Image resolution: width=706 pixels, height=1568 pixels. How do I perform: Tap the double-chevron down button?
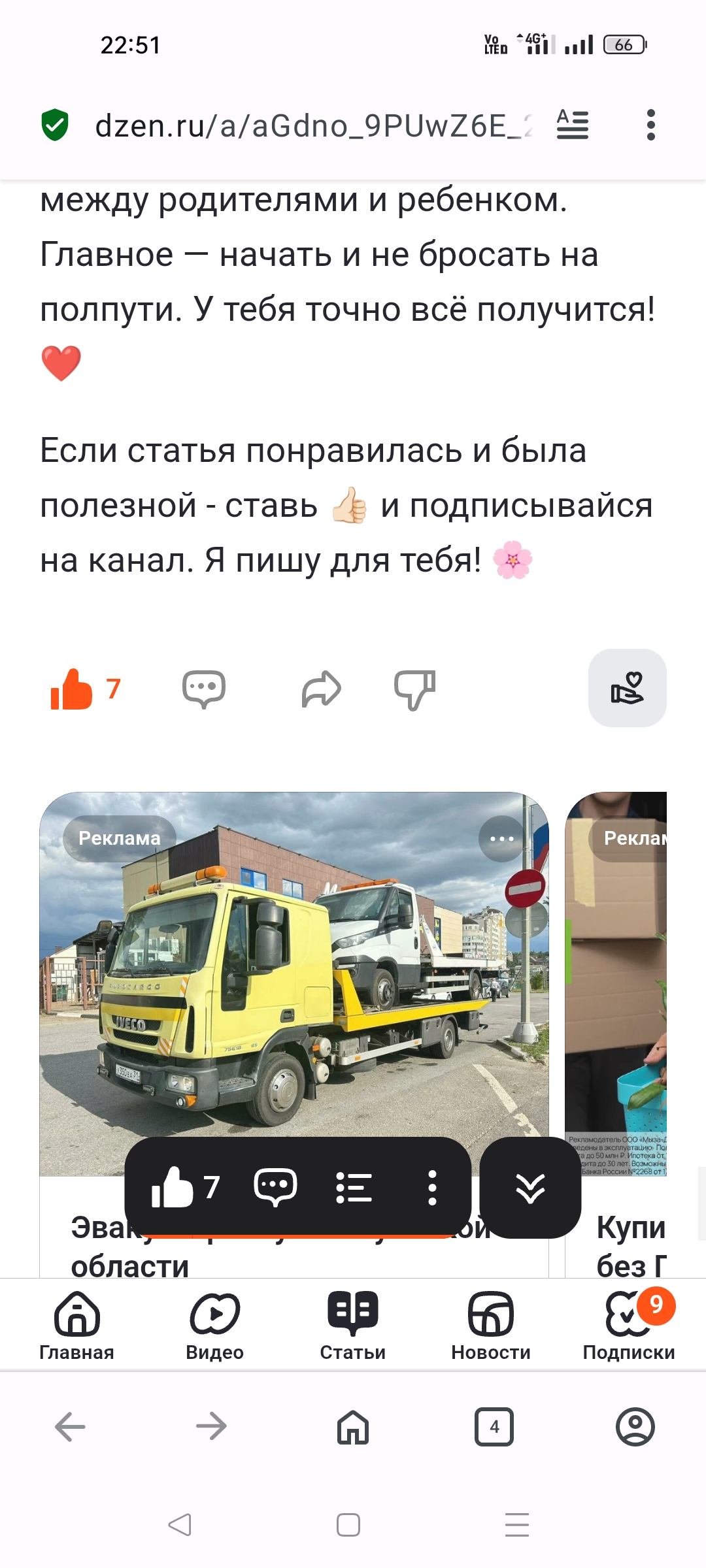click(530, 1187)
